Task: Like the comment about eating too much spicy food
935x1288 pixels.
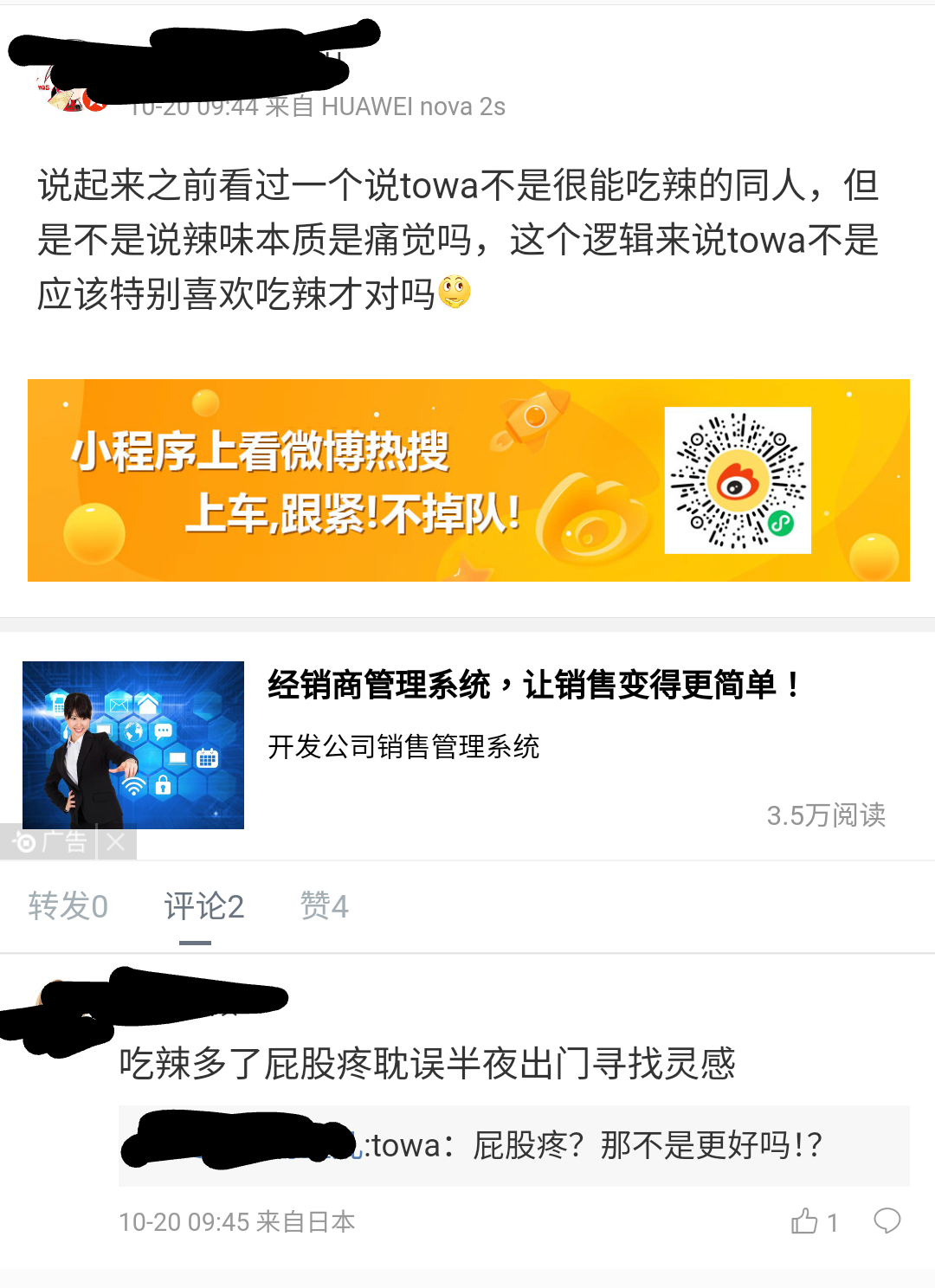Action: (805, 1221)
